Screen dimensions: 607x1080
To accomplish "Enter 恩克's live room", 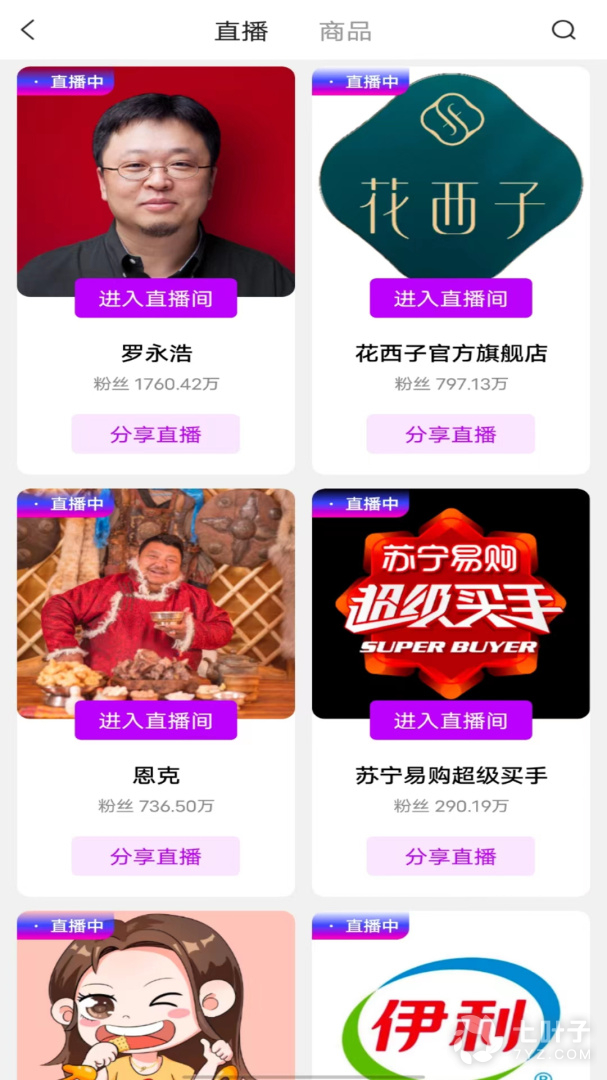I will (x=156, y=720).
